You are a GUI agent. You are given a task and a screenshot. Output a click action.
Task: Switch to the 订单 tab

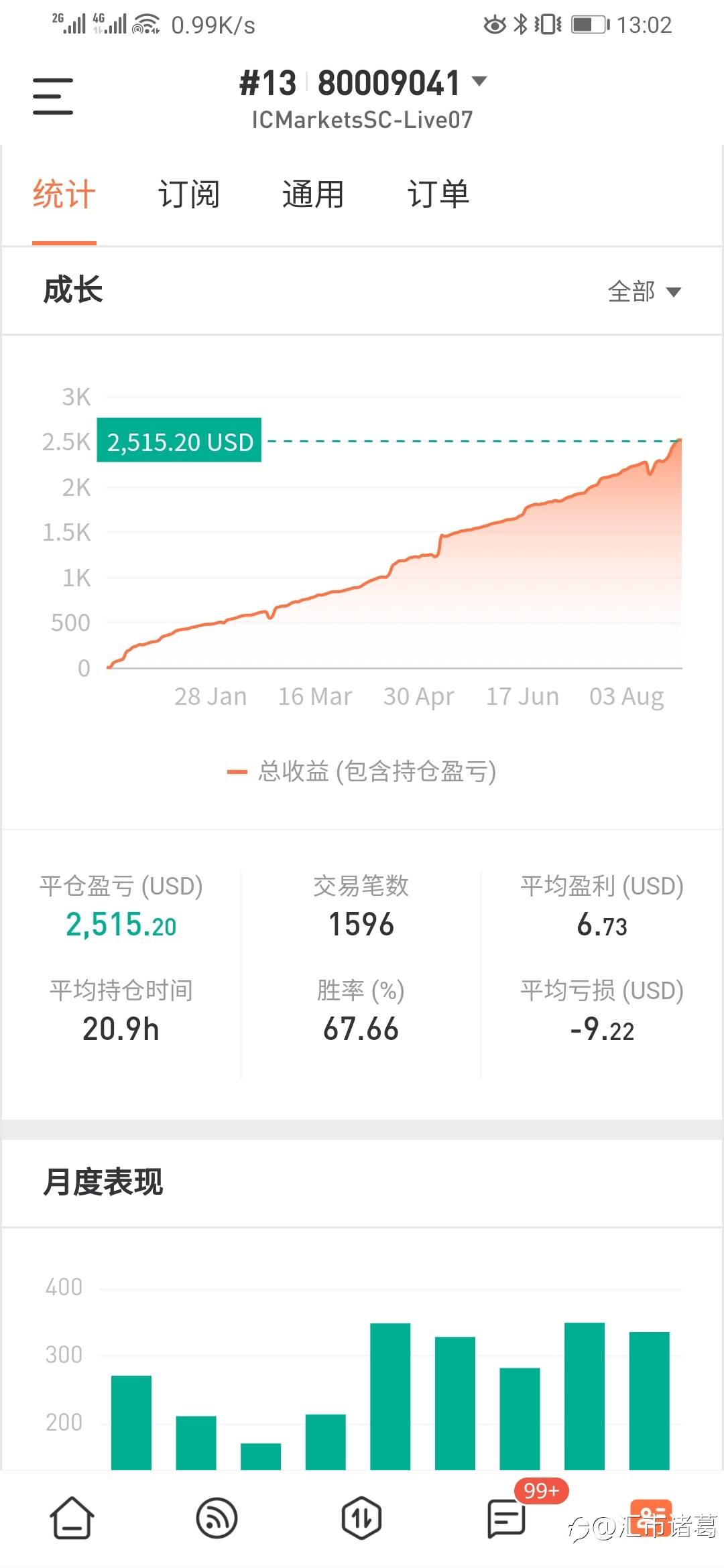pyautogui.click(x=438, y=195)
